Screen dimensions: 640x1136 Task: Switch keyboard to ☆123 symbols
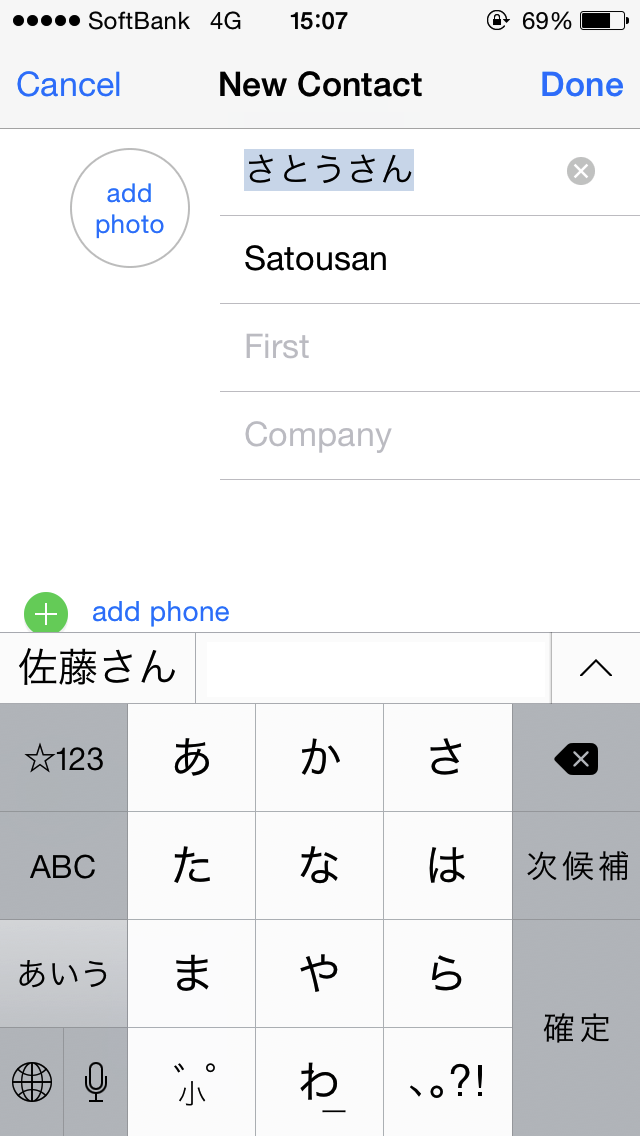click(x=64, y=759)
